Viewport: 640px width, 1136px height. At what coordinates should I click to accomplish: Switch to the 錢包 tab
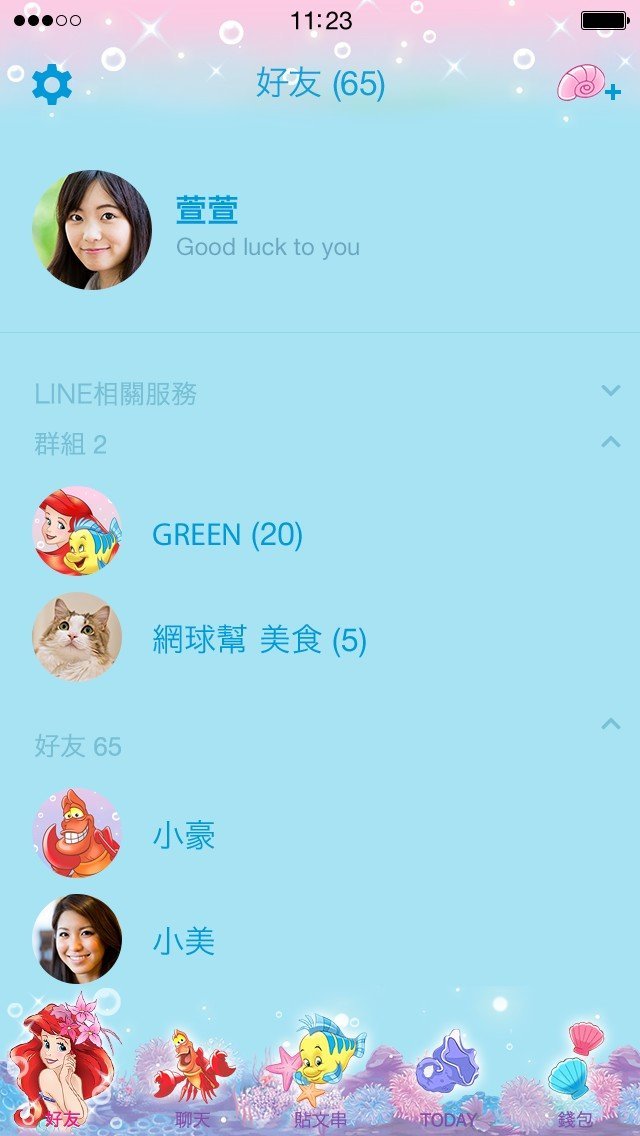(x=577, y=1080)
